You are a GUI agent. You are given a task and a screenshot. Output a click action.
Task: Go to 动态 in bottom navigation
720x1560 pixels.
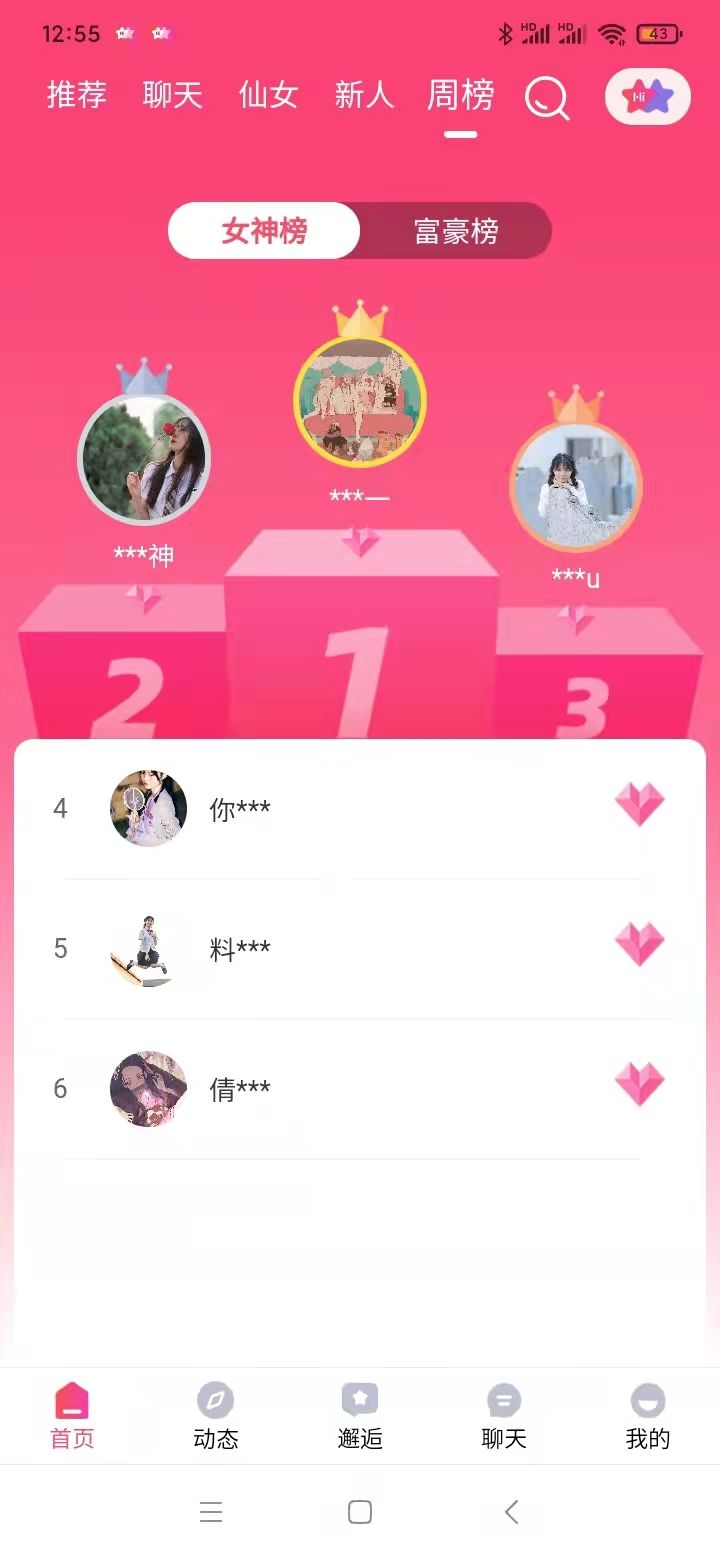(x=215, y=1416)
